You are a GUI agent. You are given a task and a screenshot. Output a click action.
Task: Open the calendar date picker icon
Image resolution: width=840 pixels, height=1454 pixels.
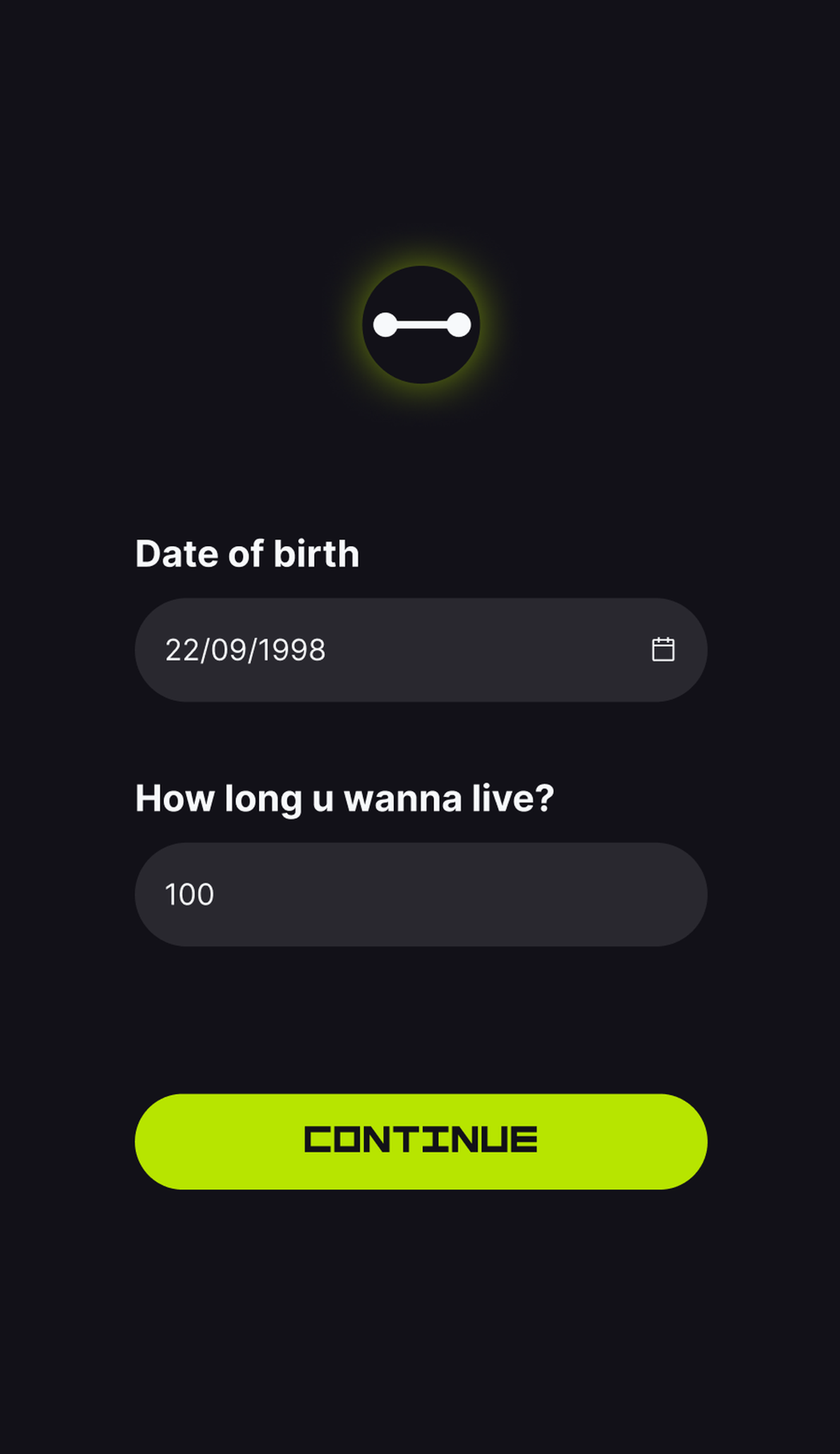[663, 650]
